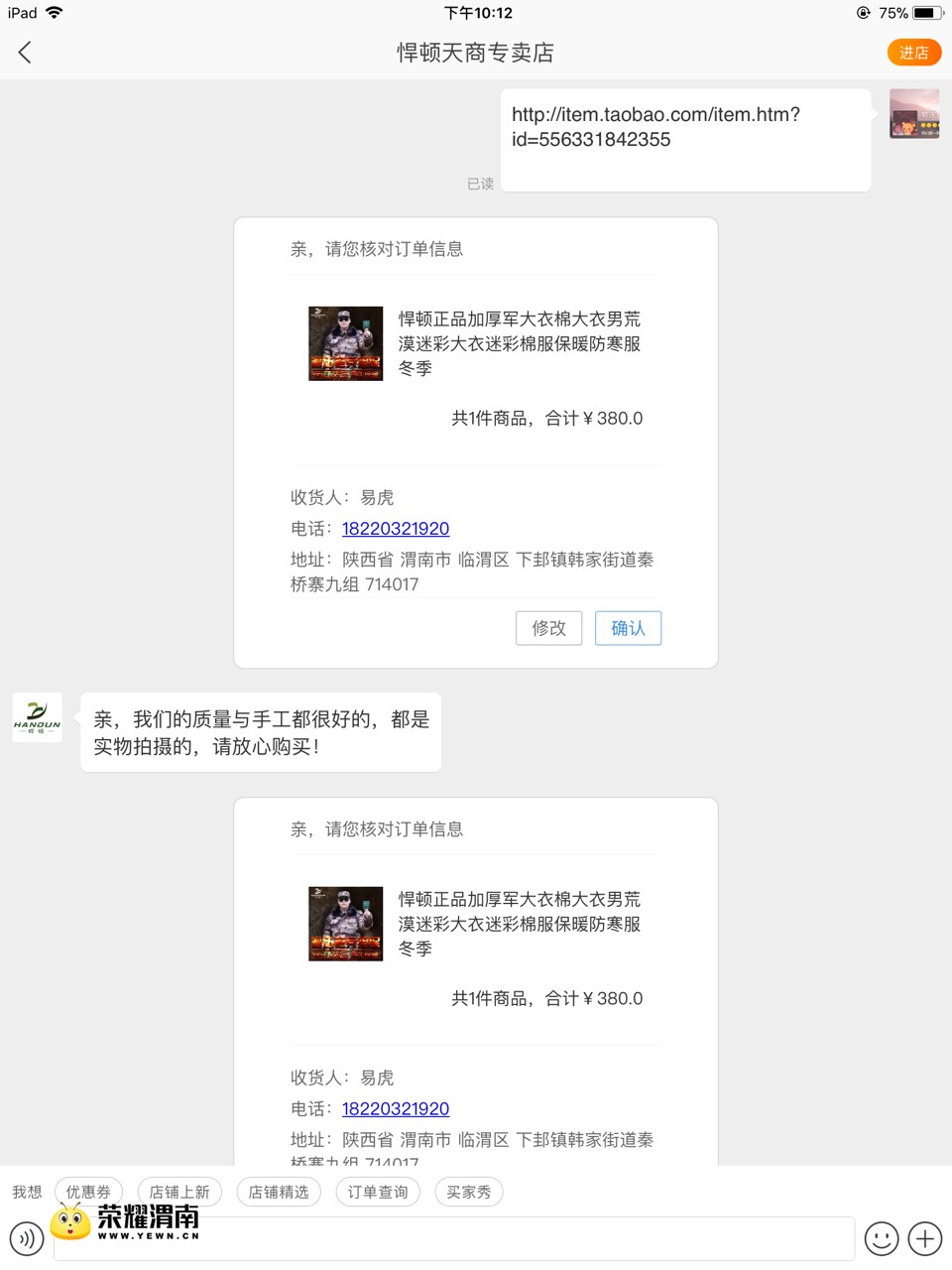
Task: Open 订单查询 order lookup chip
Action: click(x=378, y=1192)
